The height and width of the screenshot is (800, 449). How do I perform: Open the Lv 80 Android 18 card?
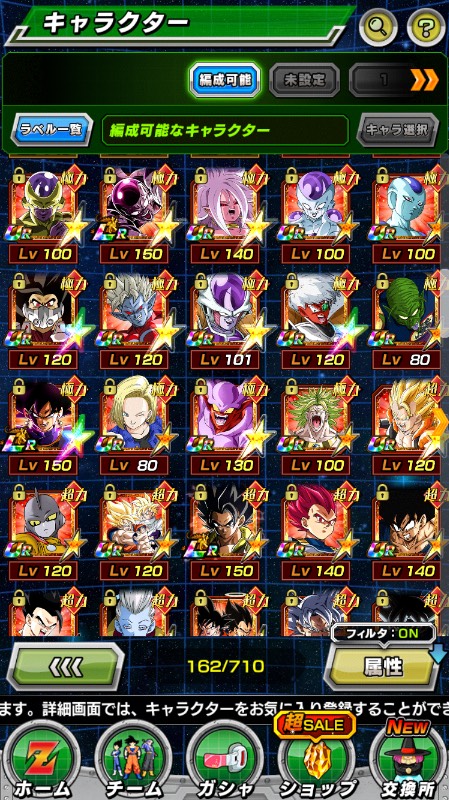(x=135, y=426)
